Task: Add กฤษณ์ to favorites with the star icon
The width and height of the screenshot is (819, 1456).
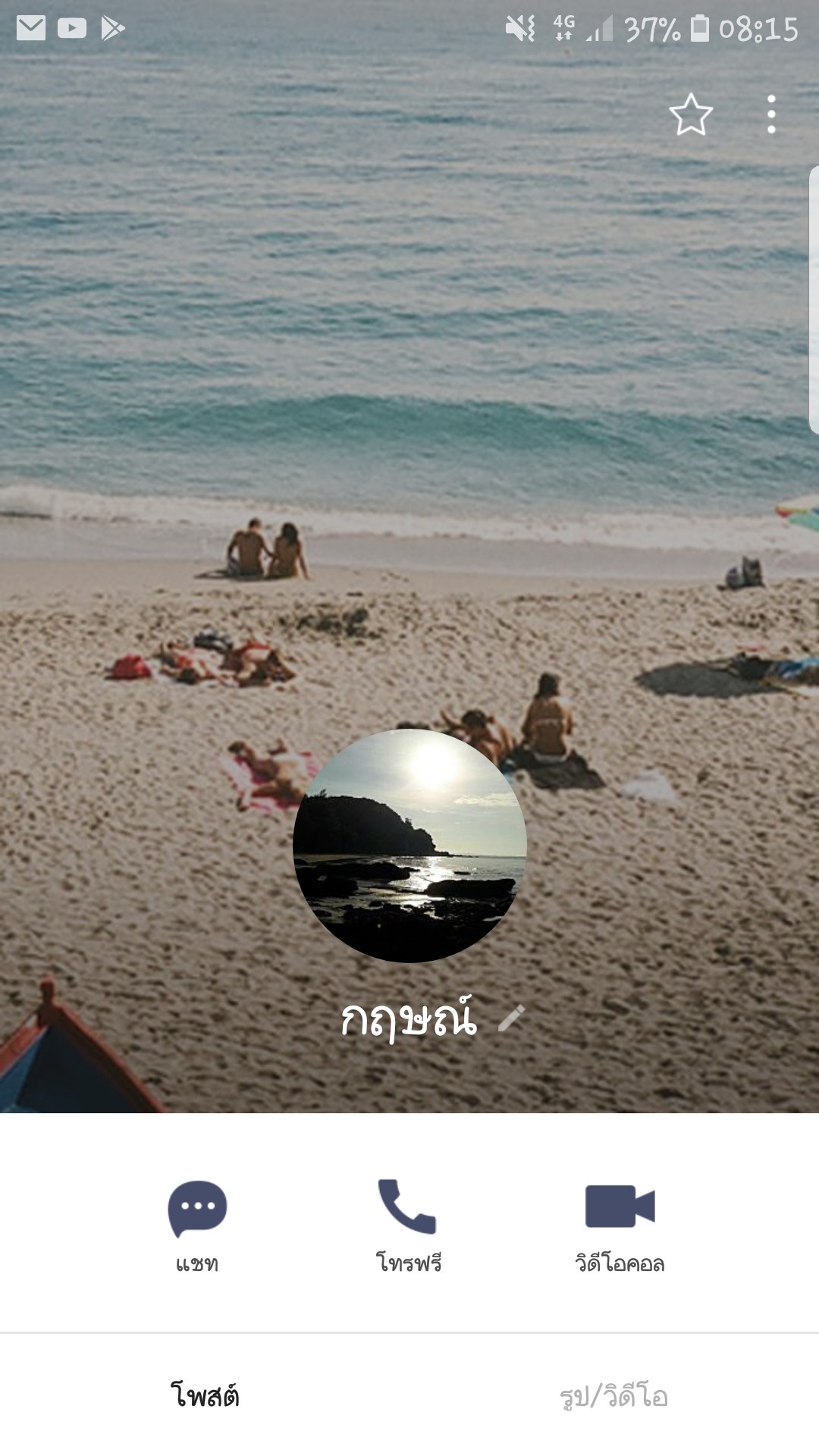Action: click(x=691, y=115)
